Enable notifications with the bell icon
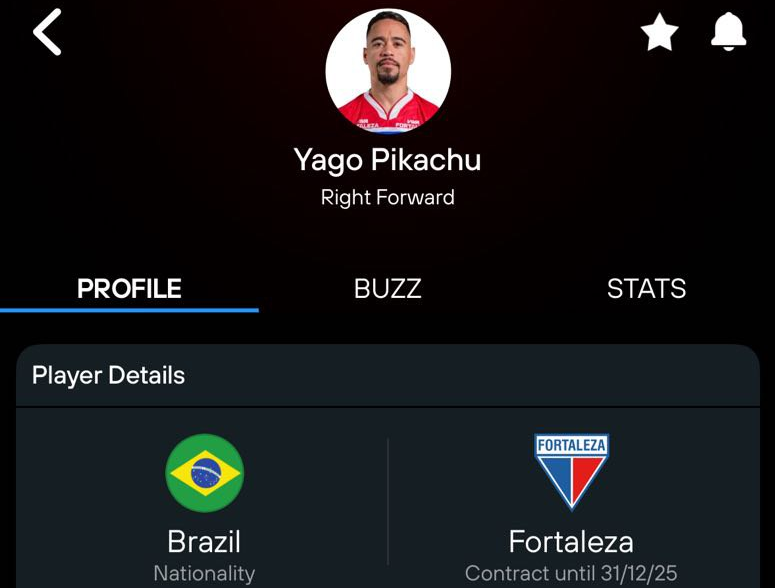 coord(728,33)
